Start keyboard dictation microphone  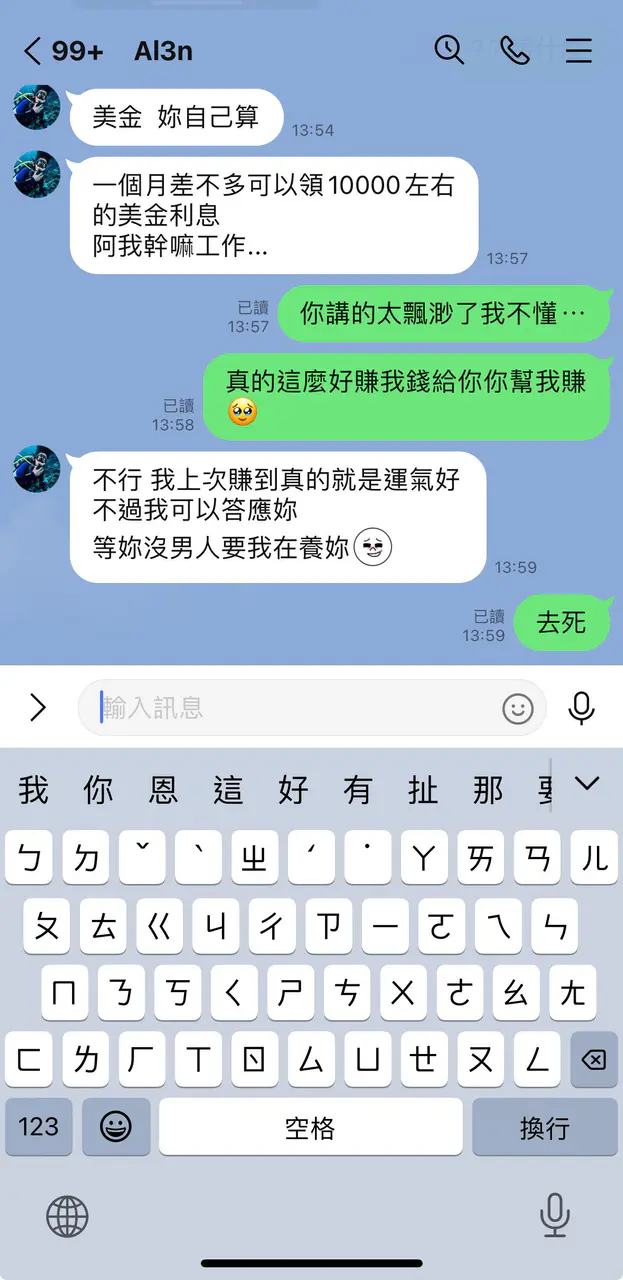click(x=554, y=1216)
